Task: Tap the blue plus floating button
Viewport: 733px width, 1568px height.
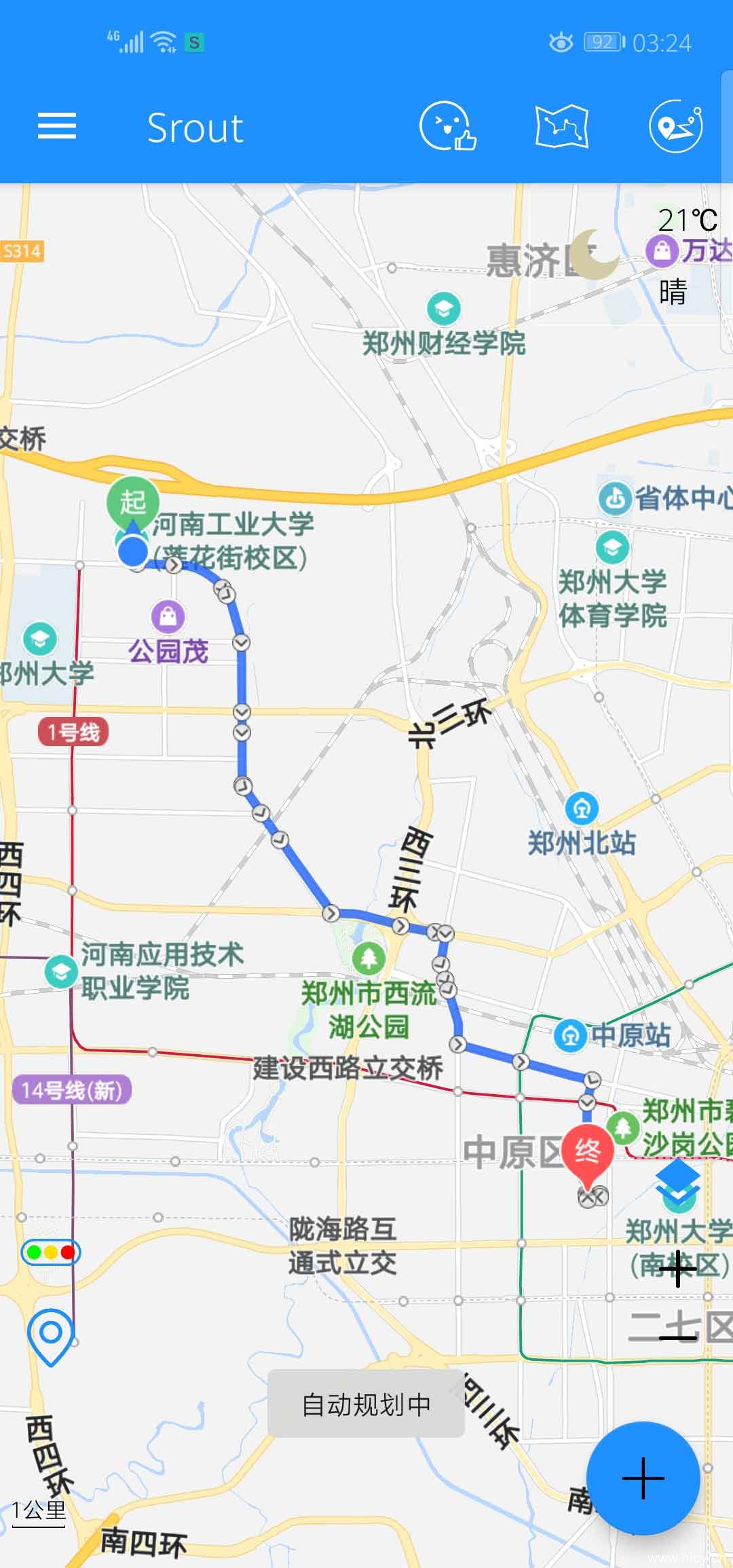Action: pyautogui.click(x=643, y=1478)
